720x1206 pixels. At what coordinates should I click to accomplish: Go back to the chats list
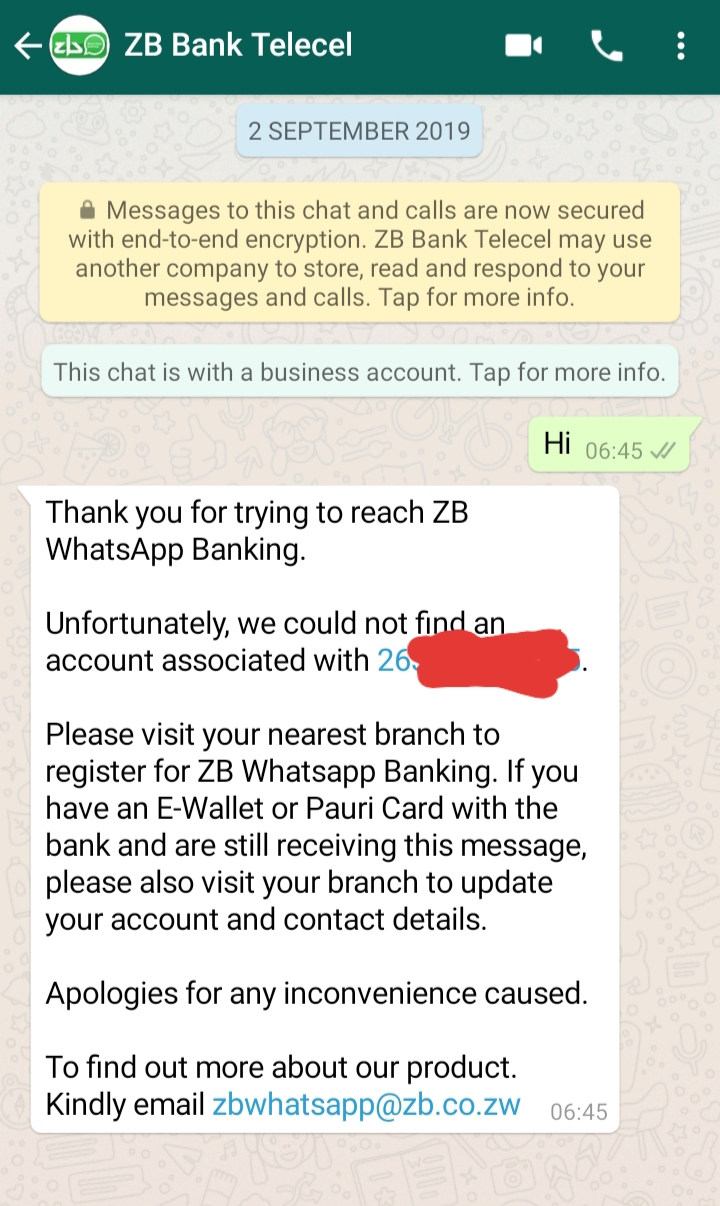point(27,46)
